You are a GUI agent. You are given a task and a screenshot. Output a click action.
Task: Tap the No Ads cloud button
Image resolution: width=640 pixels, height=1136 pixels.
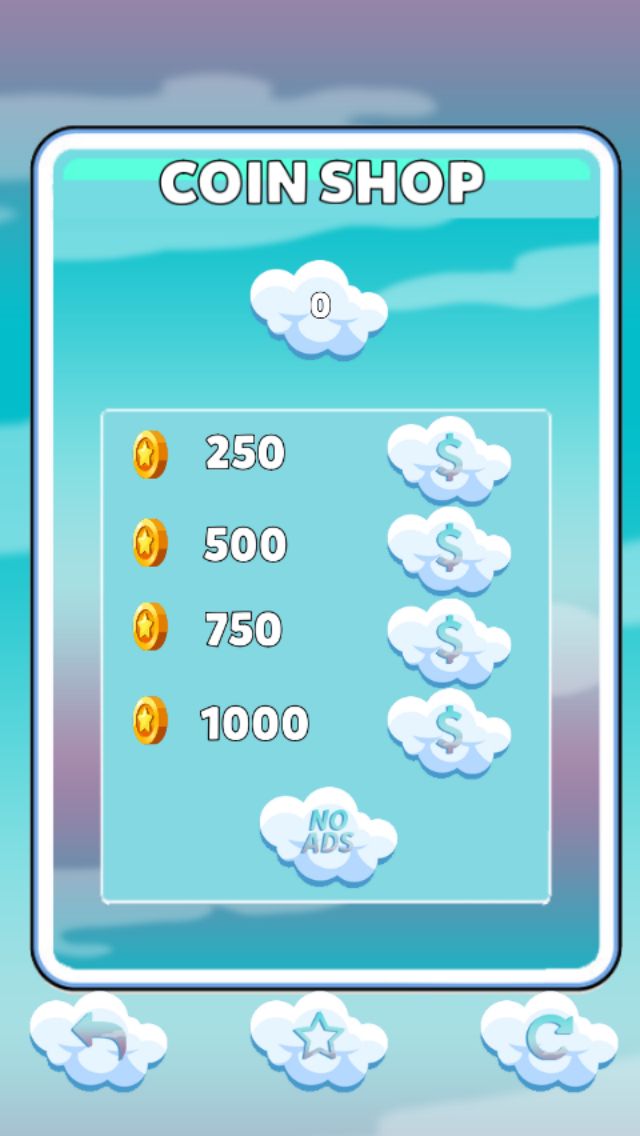(x=327, y=835)
